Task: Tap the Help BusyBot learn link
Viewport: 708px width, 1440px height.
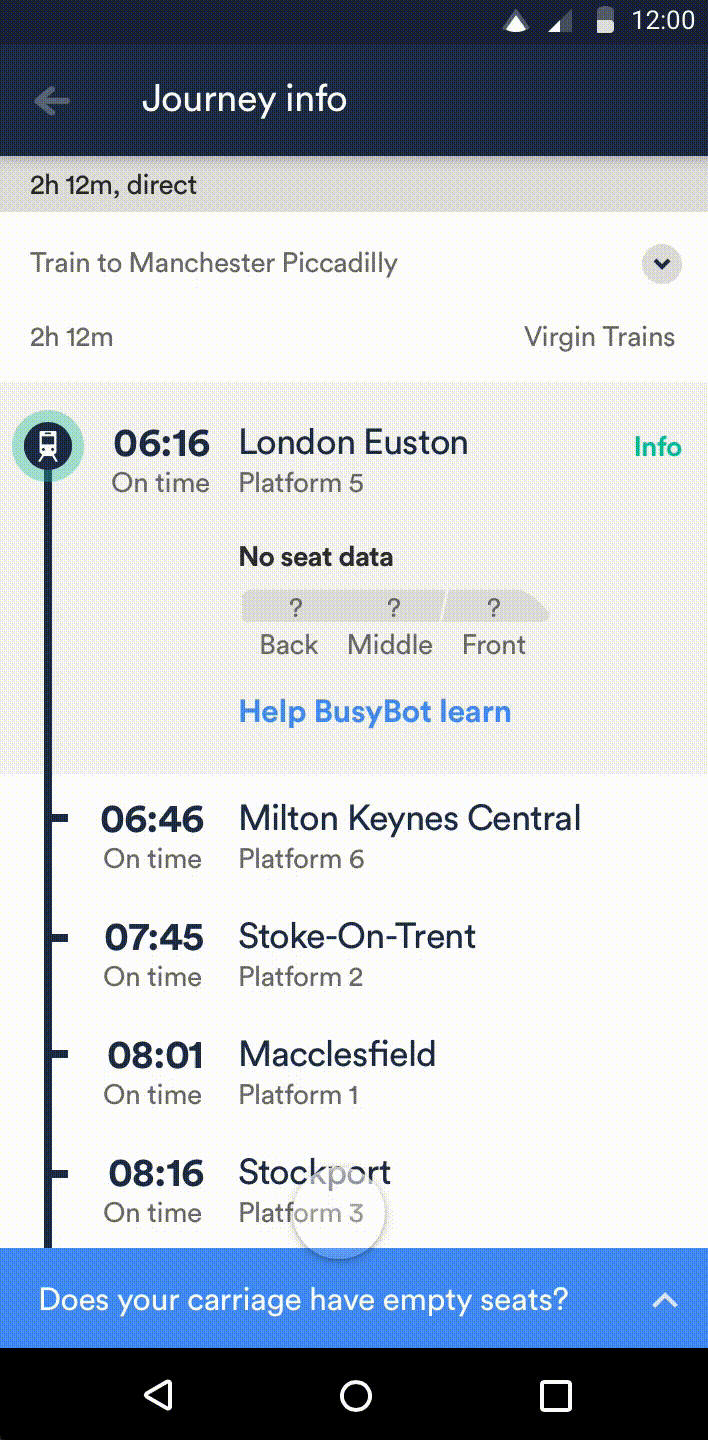Action: pos(375,712)
